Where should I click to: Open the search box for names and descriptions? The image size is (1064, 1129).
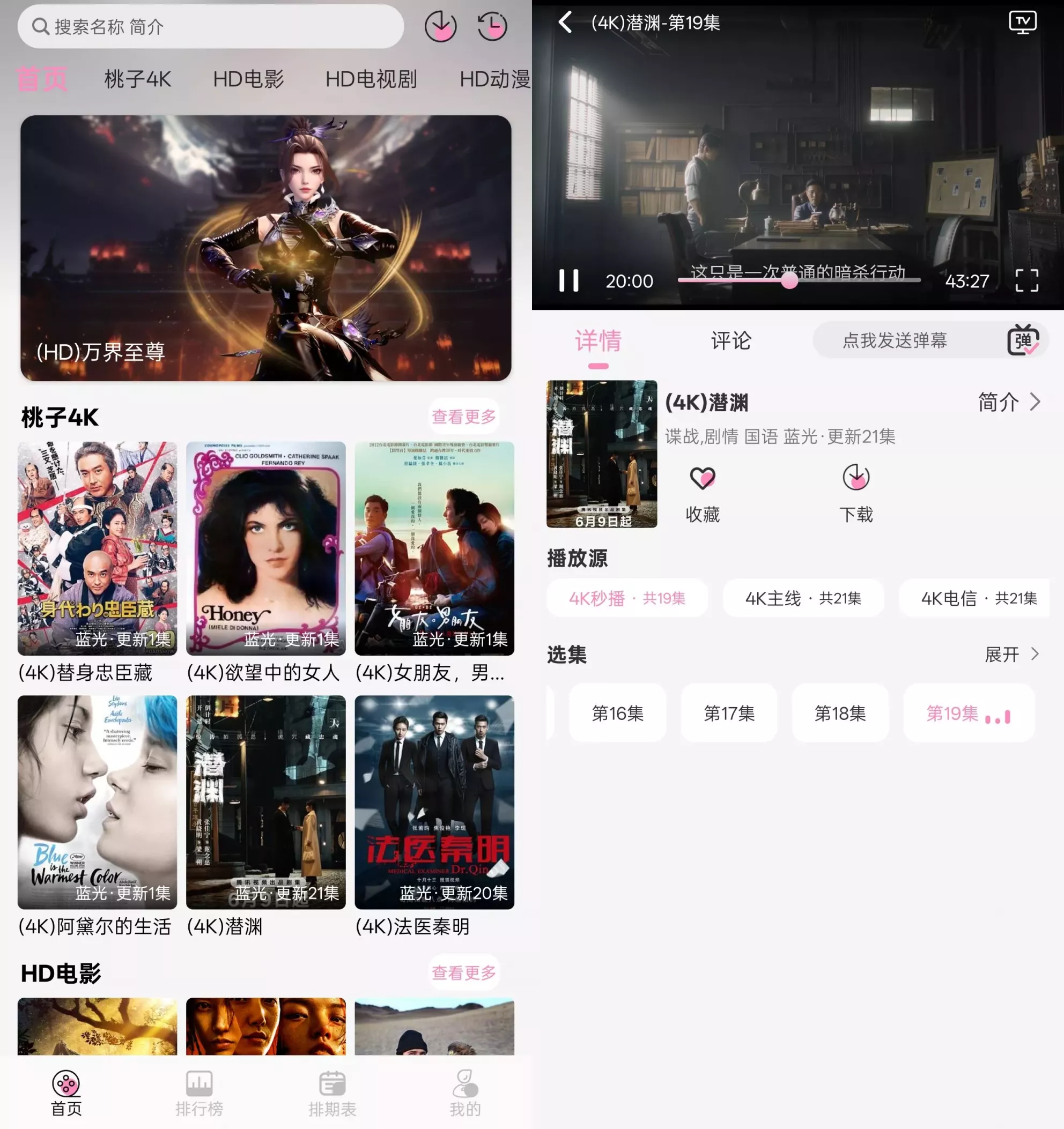(x=210, y=26)
